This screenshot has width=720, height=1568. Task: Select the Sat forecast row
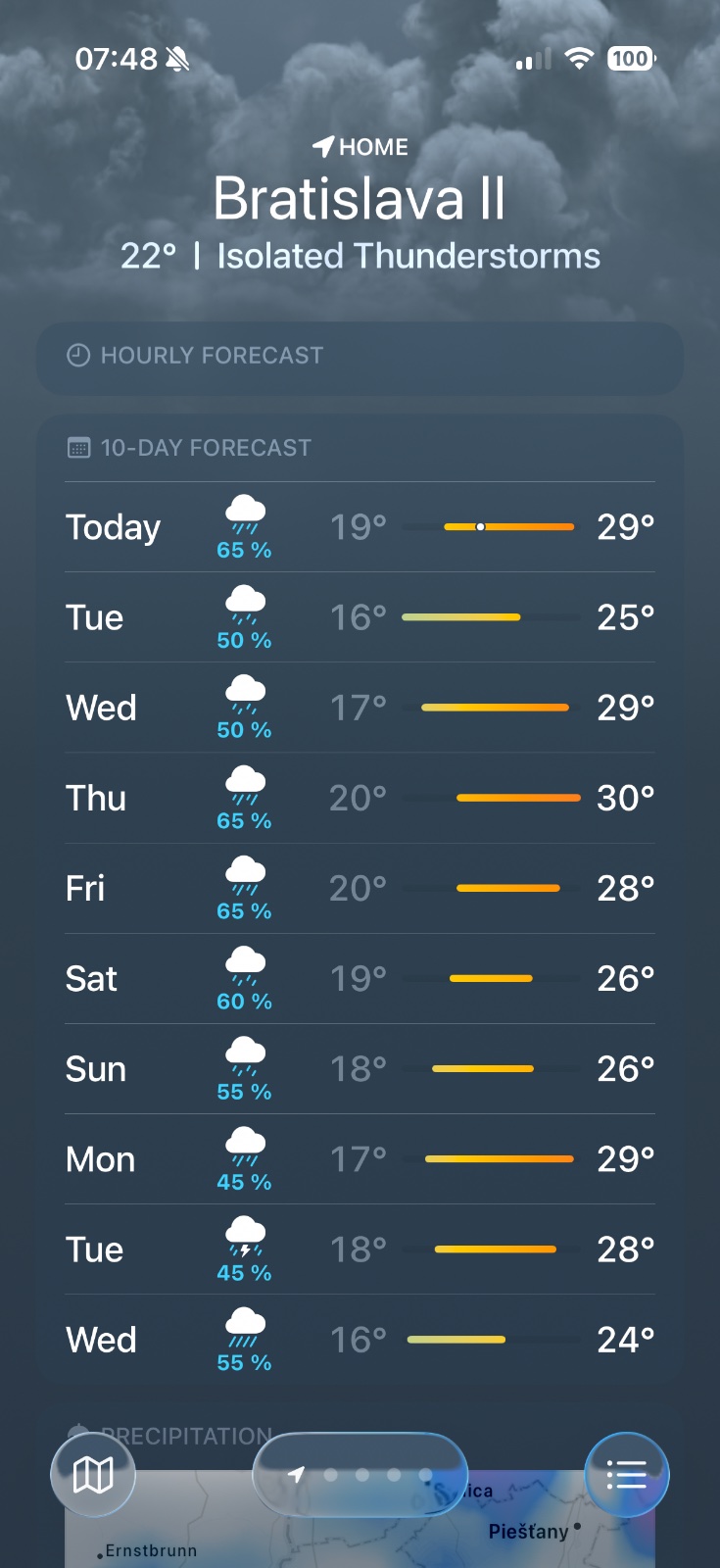[x=360, y=978]
